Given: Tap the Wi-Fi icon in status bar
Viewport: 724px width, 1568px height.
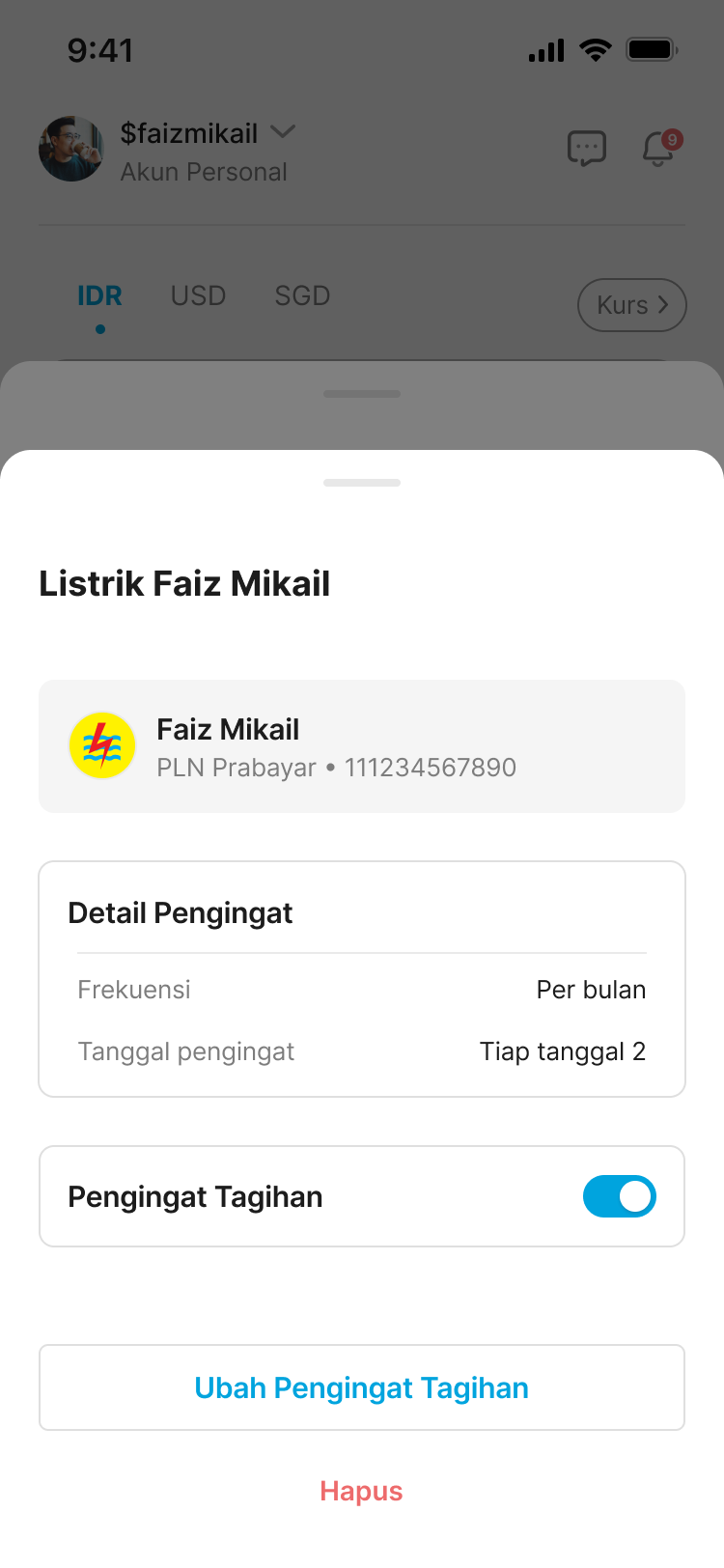Looking at the screenshot, I should tap(596, 50).
